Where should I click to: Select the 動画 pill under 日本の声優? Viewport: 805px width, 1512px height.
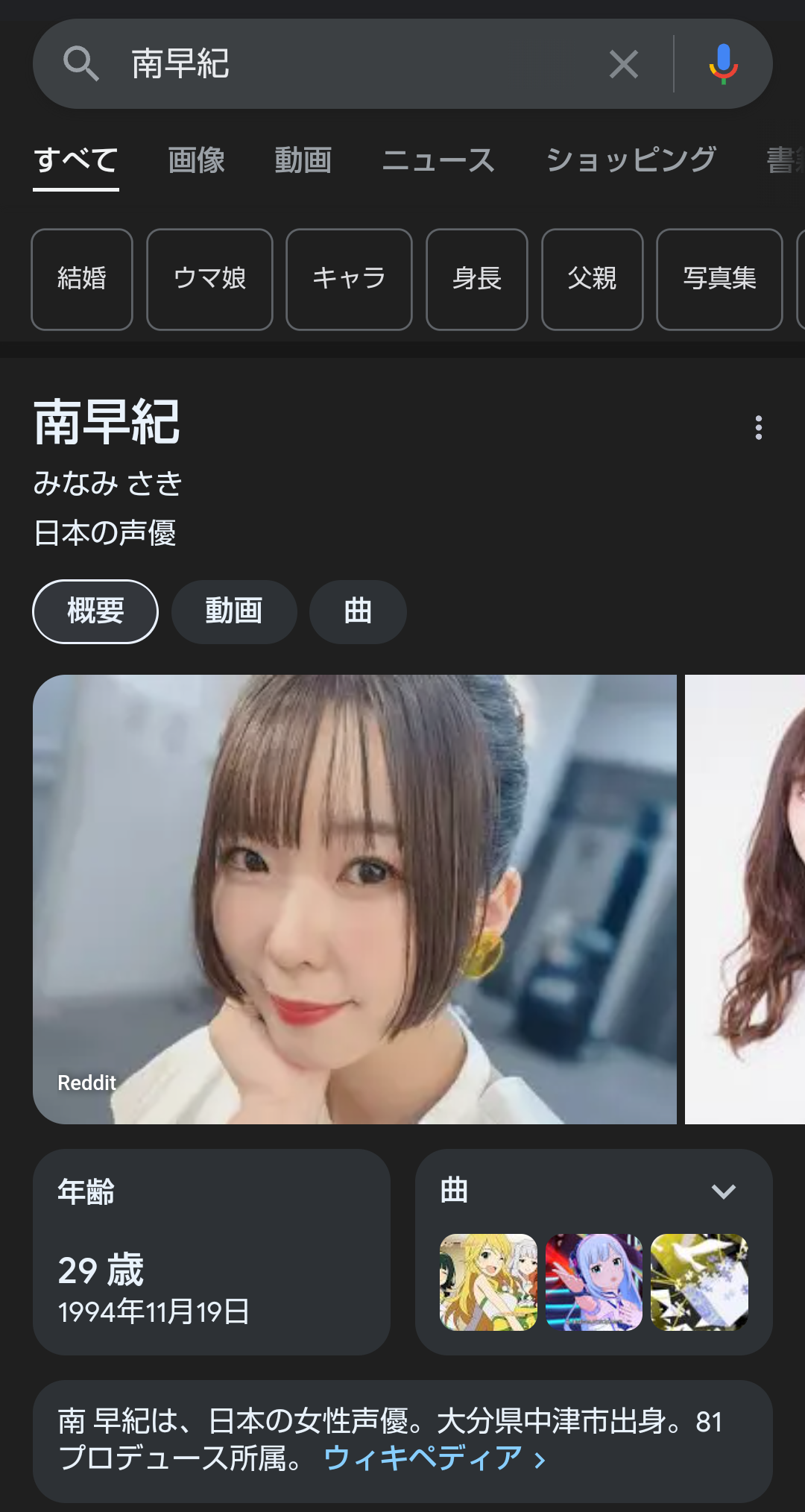point(234,611)
